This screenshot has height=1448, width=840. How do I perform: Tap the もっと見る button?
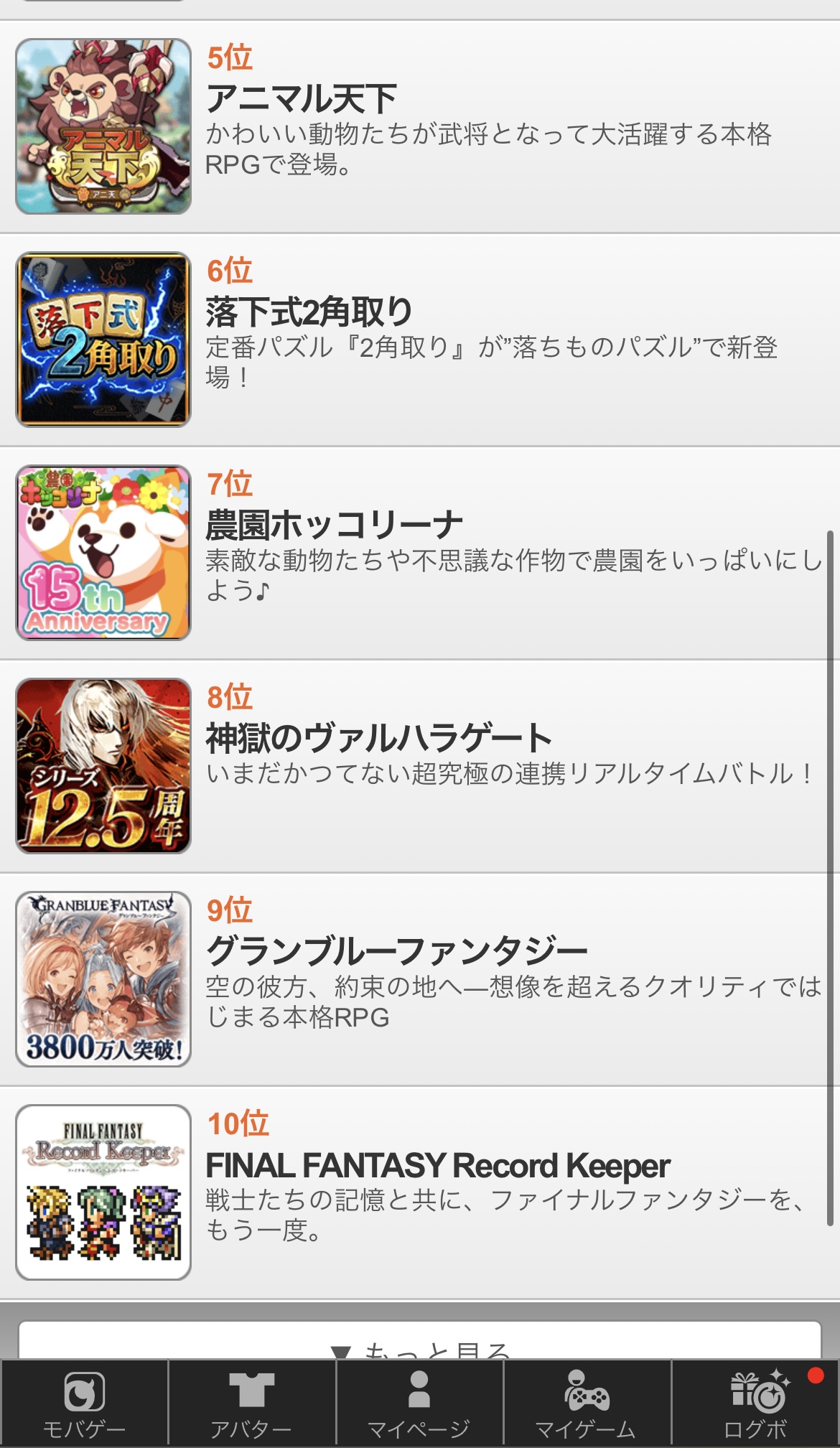tap(419, 1342)
